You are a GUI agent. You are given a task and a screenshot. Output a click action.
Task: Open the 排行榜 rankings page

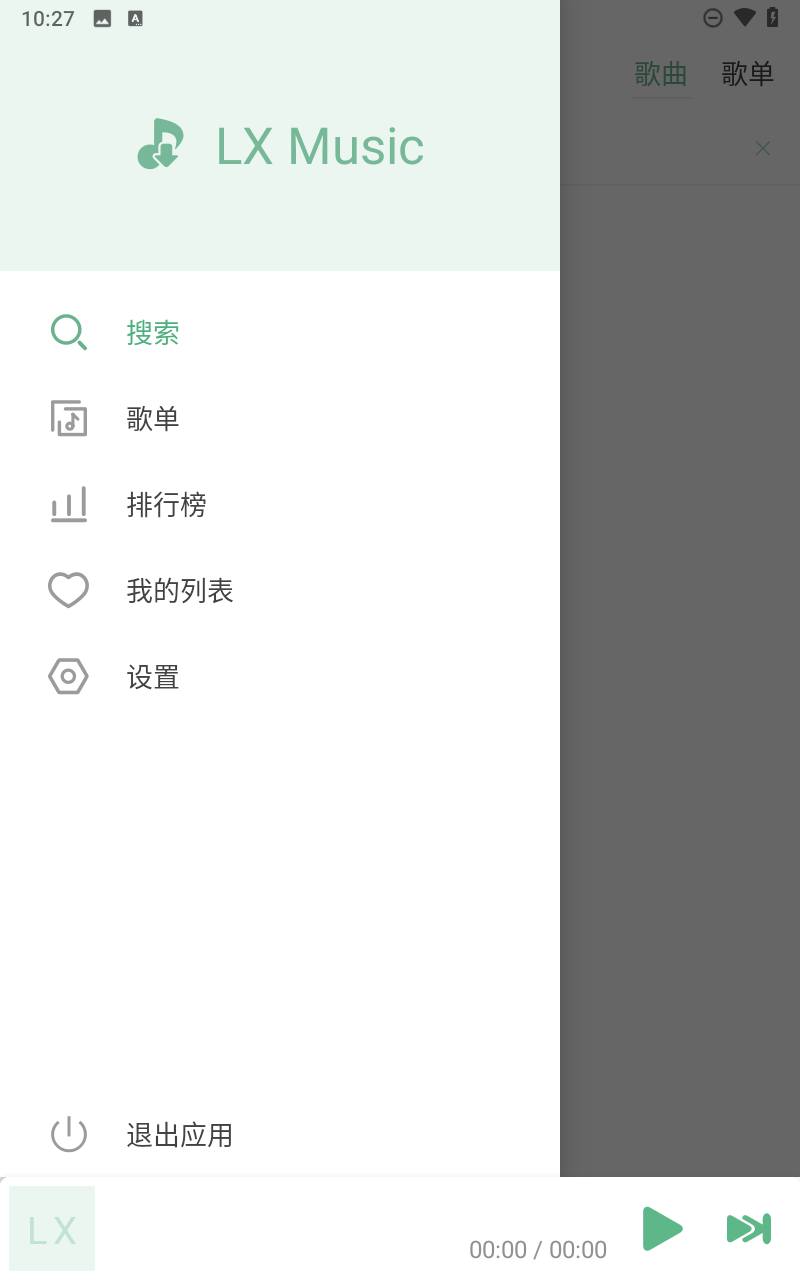(280, 504)
